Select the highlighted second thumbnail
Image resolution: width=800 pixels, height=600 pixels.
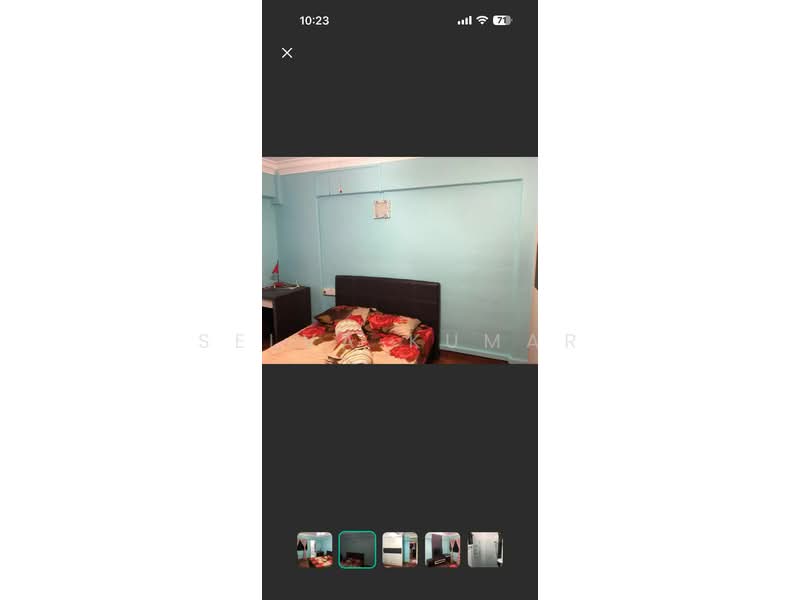click(357, 550)
